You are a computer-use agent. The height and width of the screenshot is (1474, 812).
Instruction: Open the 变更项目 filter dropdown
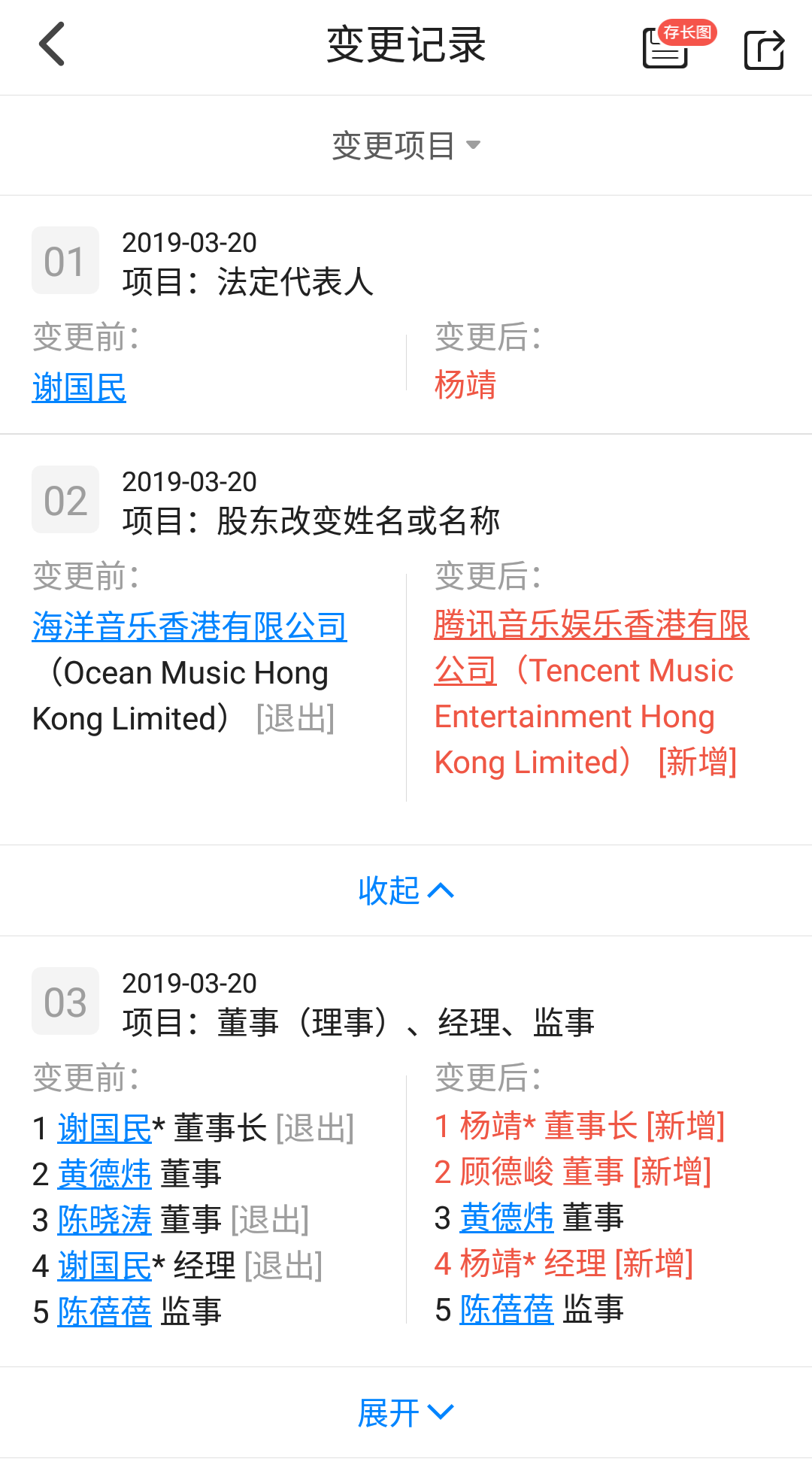(406, 144)
